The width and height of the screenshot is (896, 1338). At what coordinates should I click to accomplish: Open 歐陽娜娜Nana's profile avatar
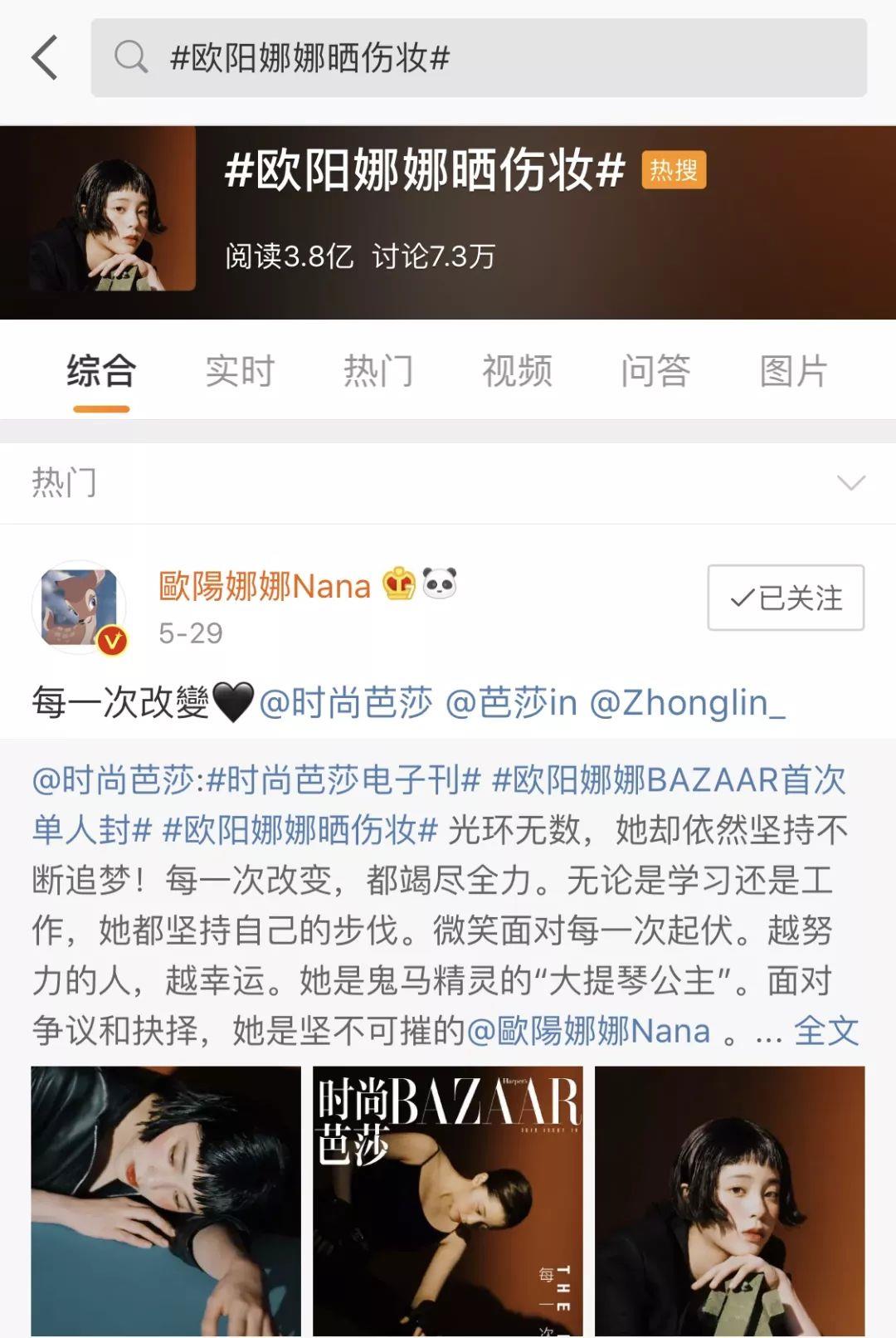click(80, 608)
